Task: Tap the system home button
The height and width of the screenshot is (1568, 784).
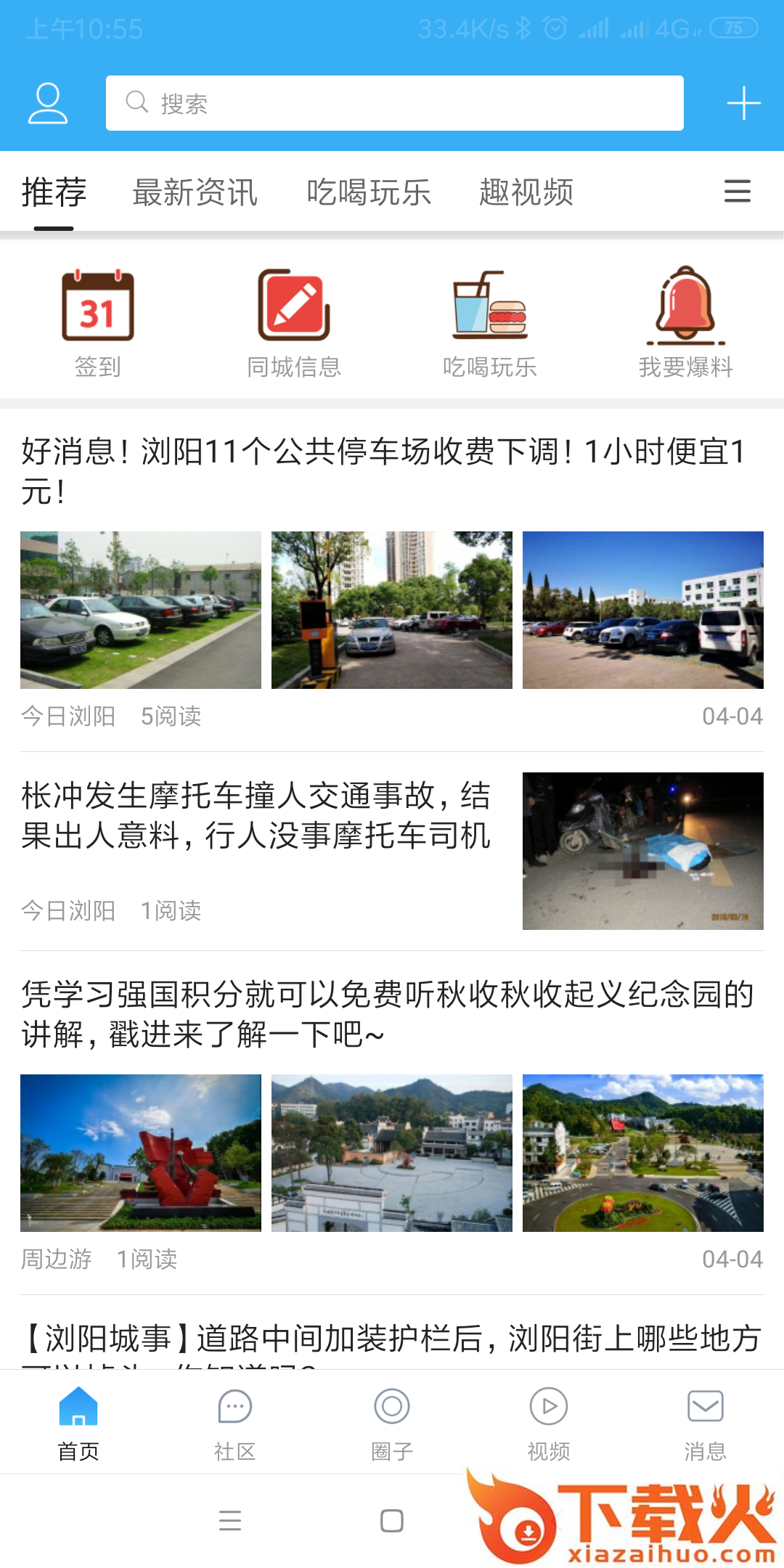Action: tap(392, 1521)
